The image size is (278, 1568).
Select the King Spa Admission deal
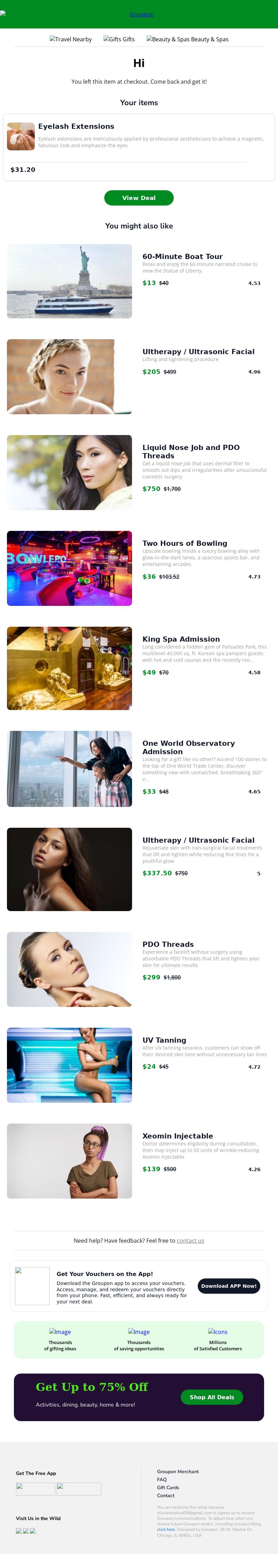(181, 639)
